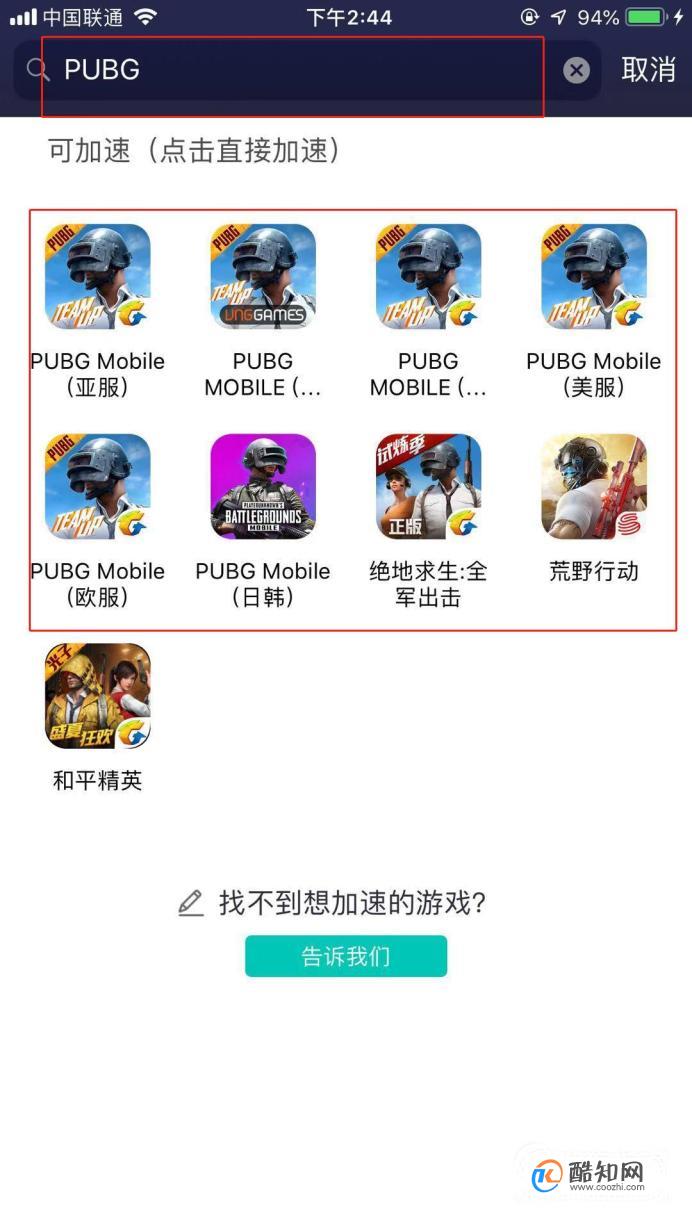The height and width of the screenshot is (1230, 692).
Task: Select PUBG Mobile (欧服)
Action: pyautogui.click(x=97, y=488)
